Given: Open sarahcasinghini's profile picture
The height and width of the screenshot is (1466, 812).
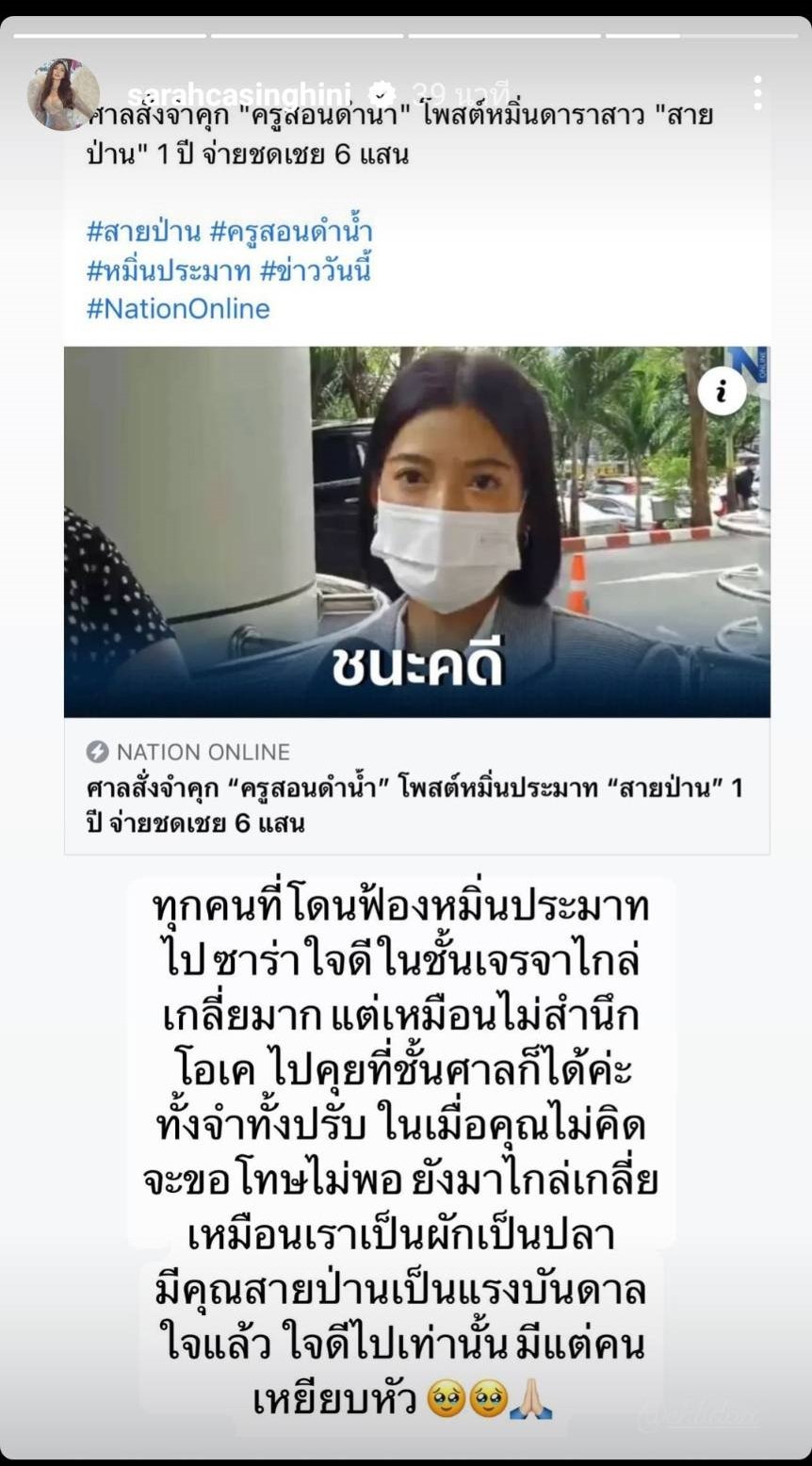Looking at the screenshot, I should (x=63, y=94).
